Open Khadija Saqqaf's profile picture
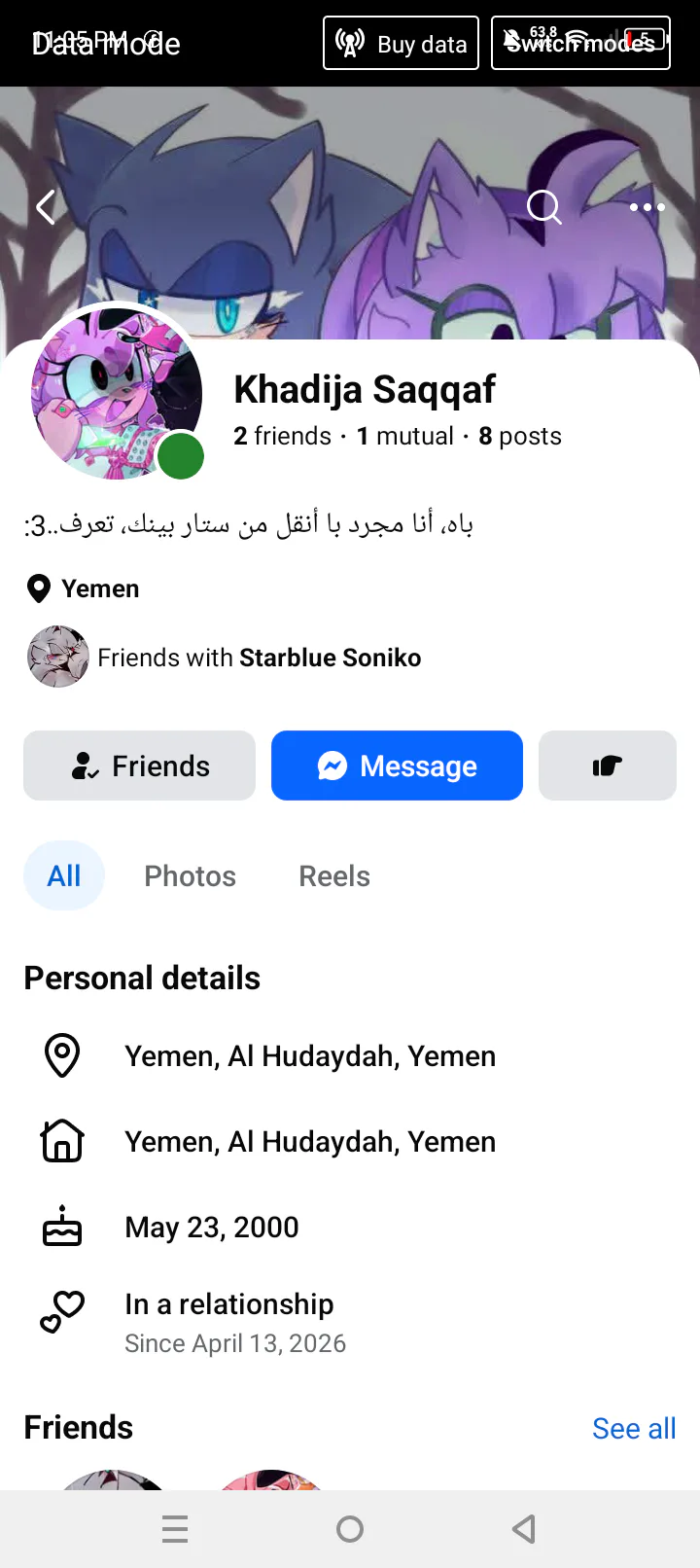Viewport: 700px width, 1568px height. (115, 393)
